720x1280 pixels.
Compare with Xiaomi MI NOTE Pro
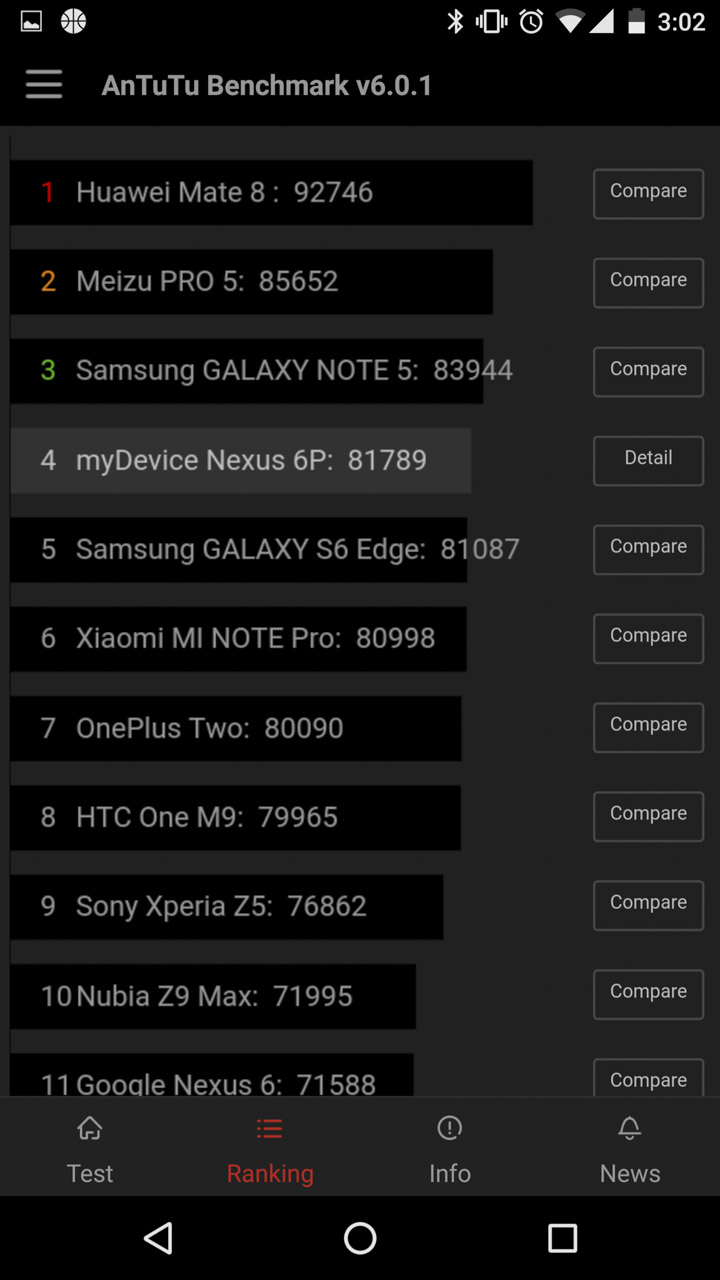pyautogui.click(x=648, y=639)
